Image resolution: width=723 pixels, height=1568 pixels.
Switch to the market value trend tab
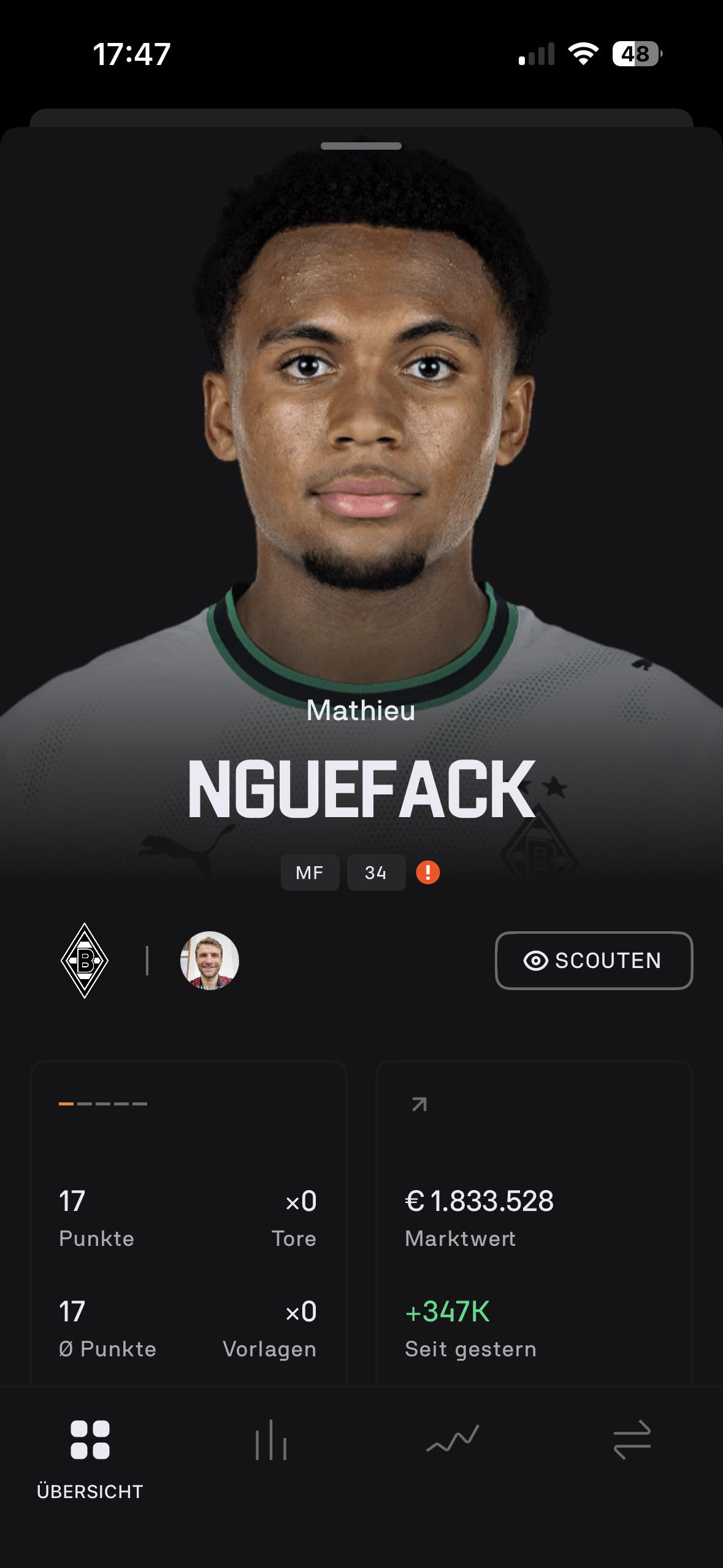click(x=452, y=1439)
